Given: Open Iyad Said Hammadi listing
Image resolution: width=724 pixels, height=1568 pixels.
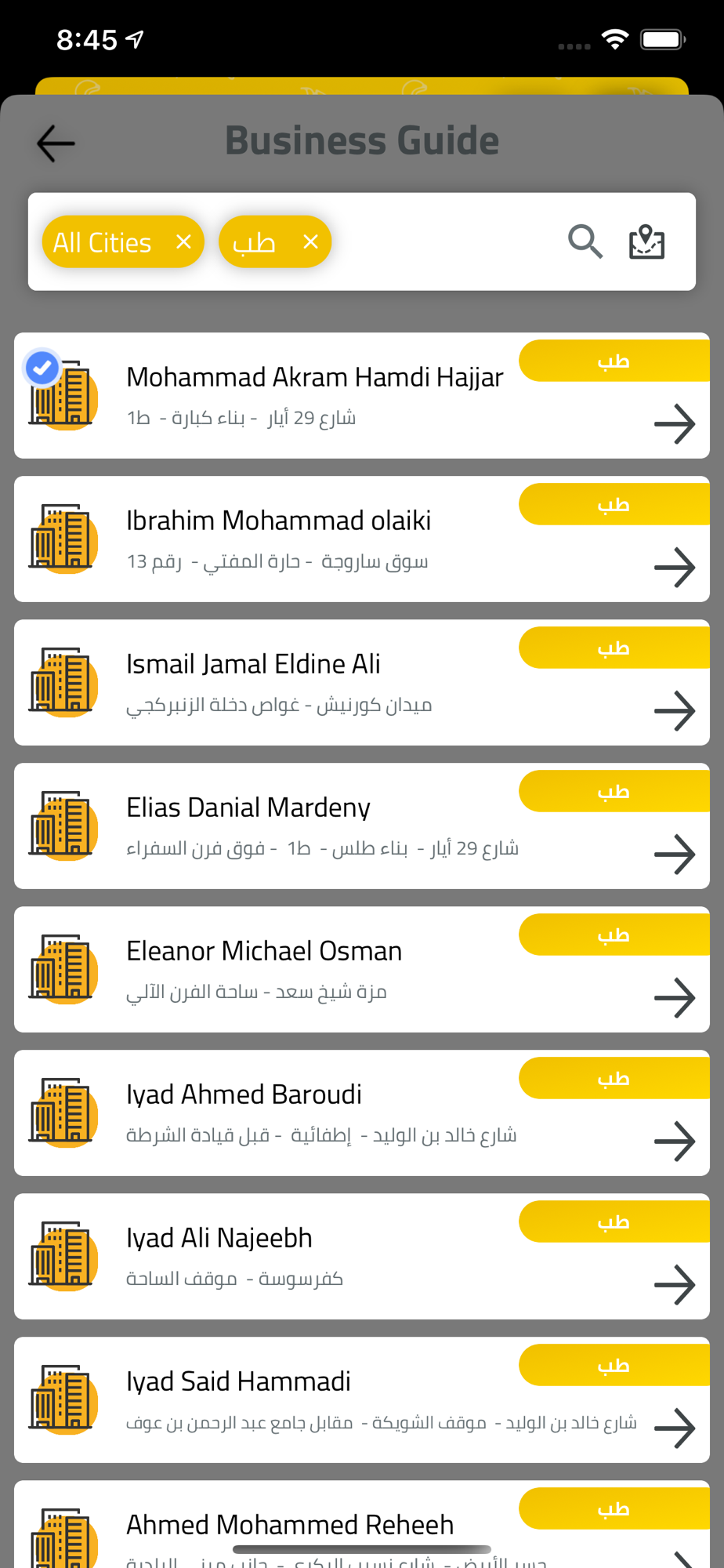Looking at the screenshot, I should pos(362,1399).
